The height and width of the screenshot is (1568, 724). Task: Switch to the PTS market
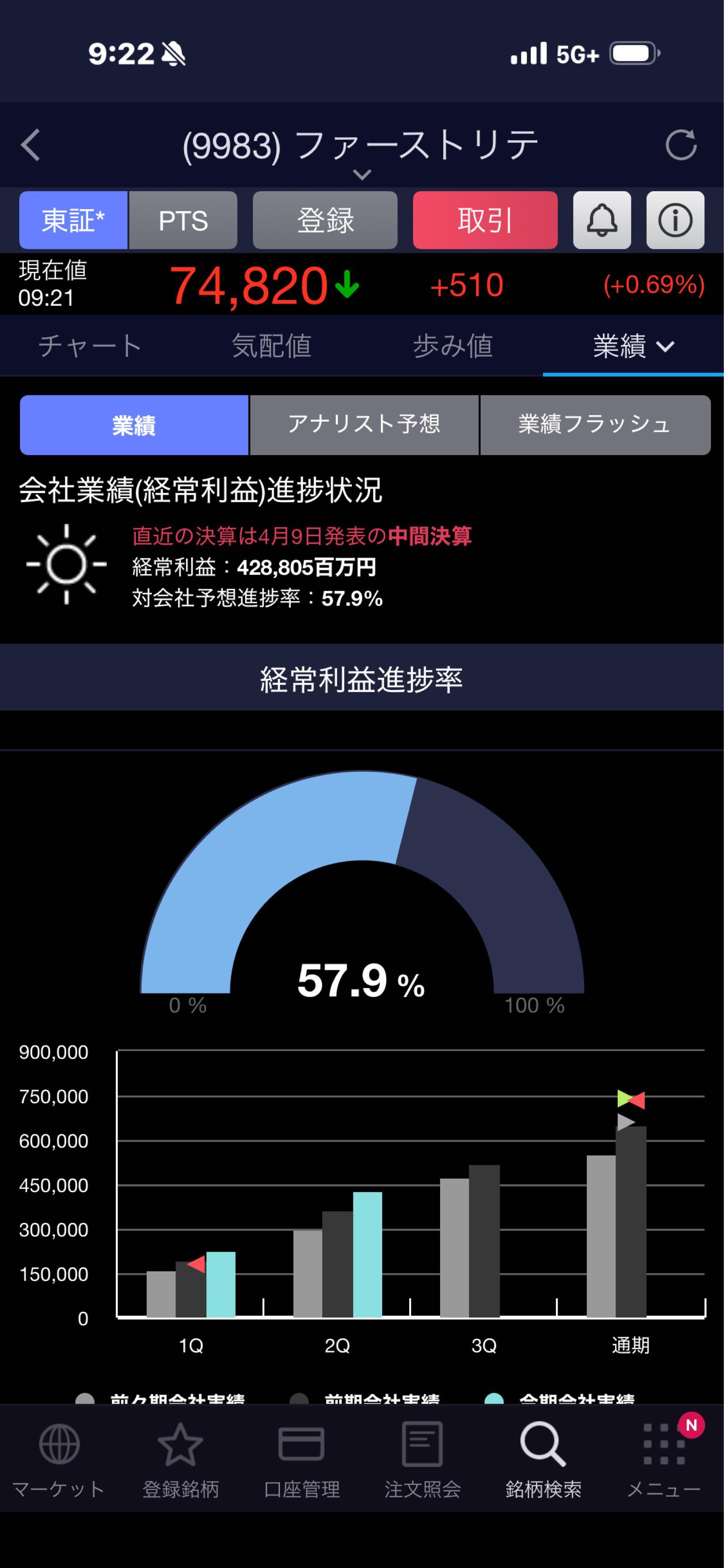pos(183,220)
